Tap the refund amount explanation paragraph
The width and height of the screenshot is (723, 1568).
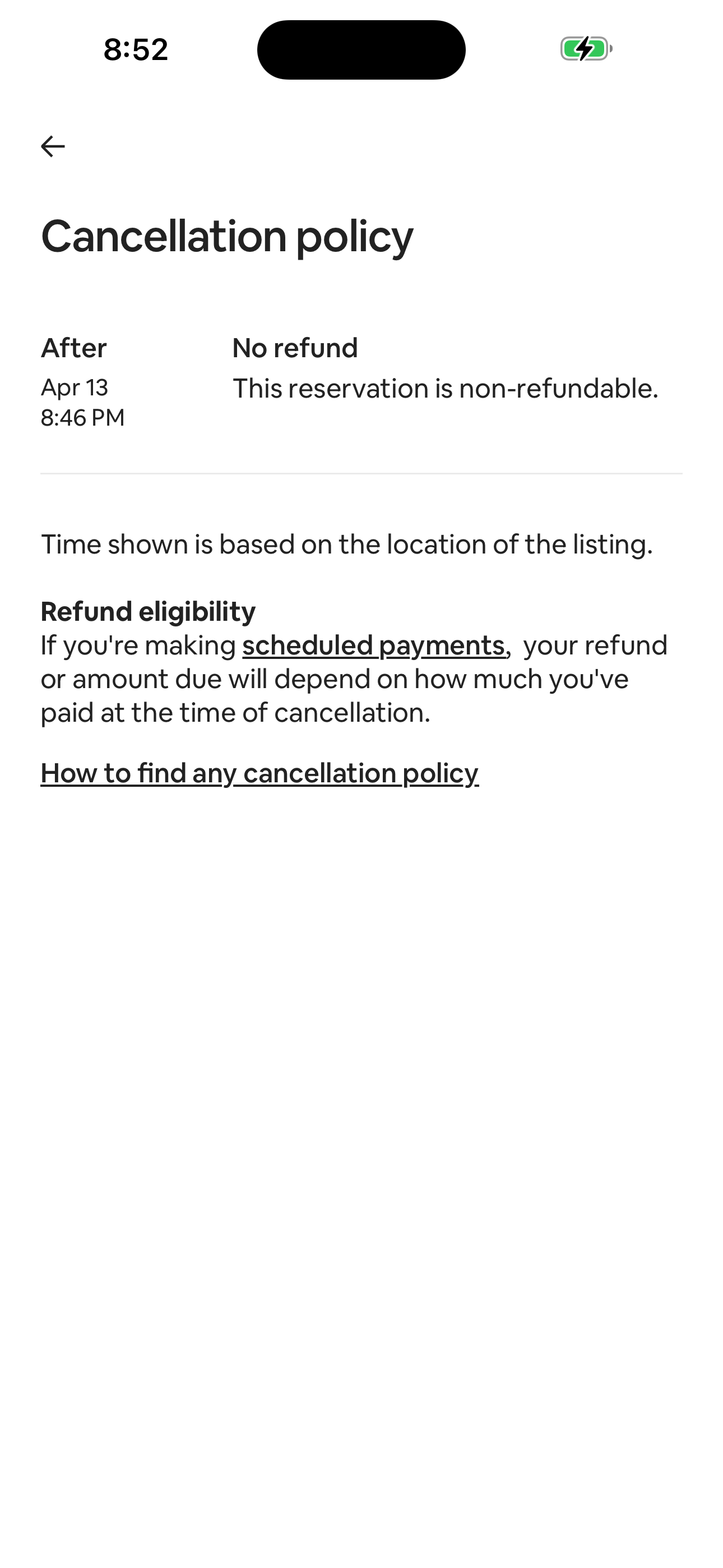354,679
